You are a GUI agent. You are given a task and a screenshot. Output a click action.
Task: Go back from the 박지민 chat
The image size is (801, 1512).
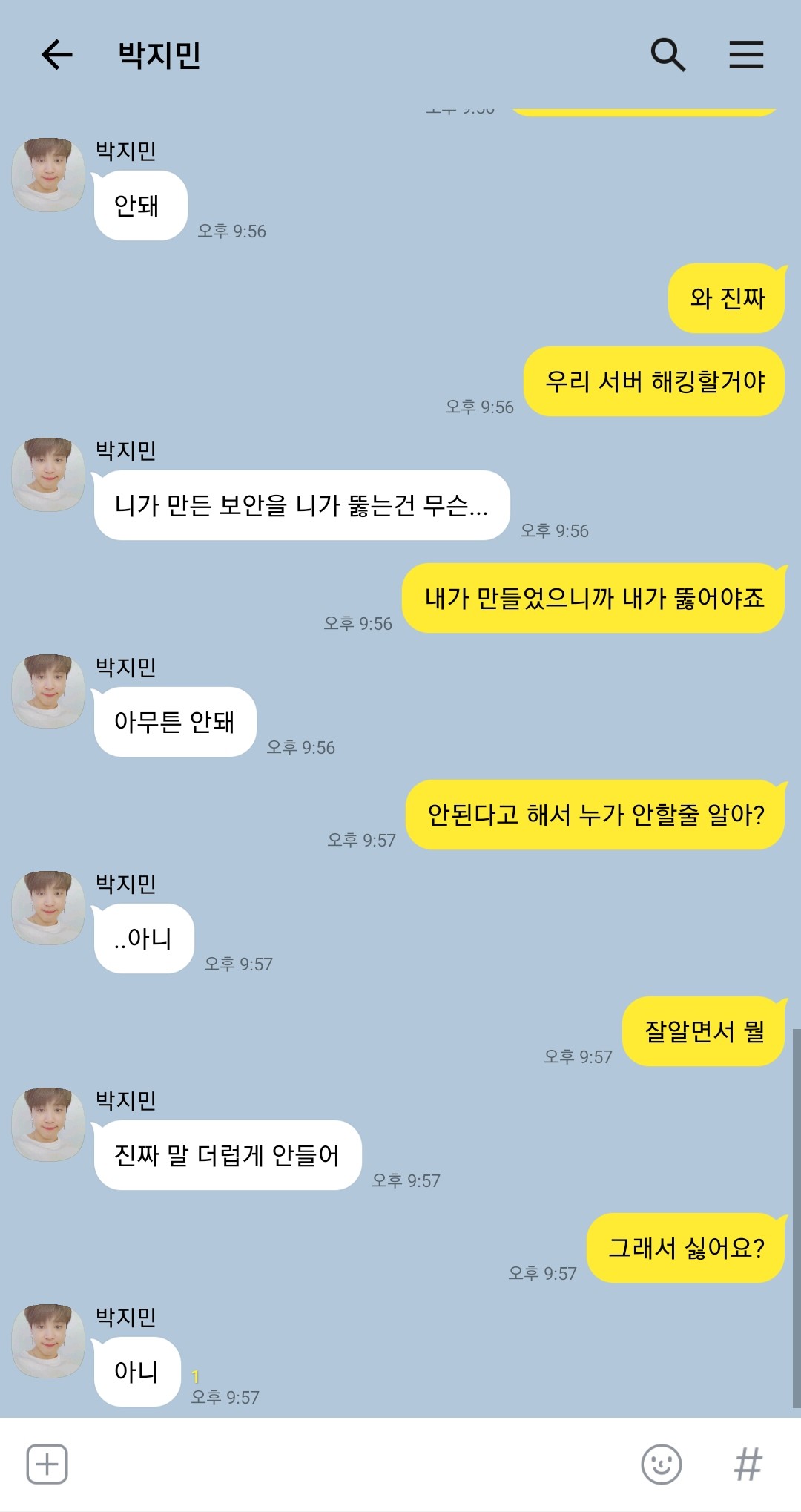tap(56, 55)
